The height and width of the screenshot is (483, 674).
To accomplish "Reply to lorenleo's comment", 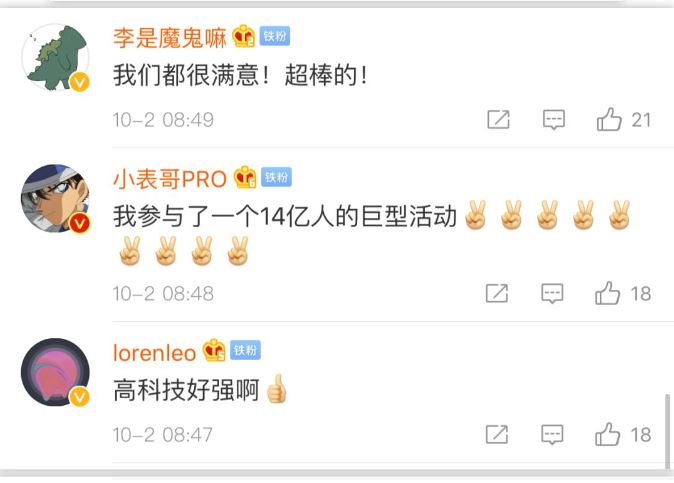I will [553, 434].
